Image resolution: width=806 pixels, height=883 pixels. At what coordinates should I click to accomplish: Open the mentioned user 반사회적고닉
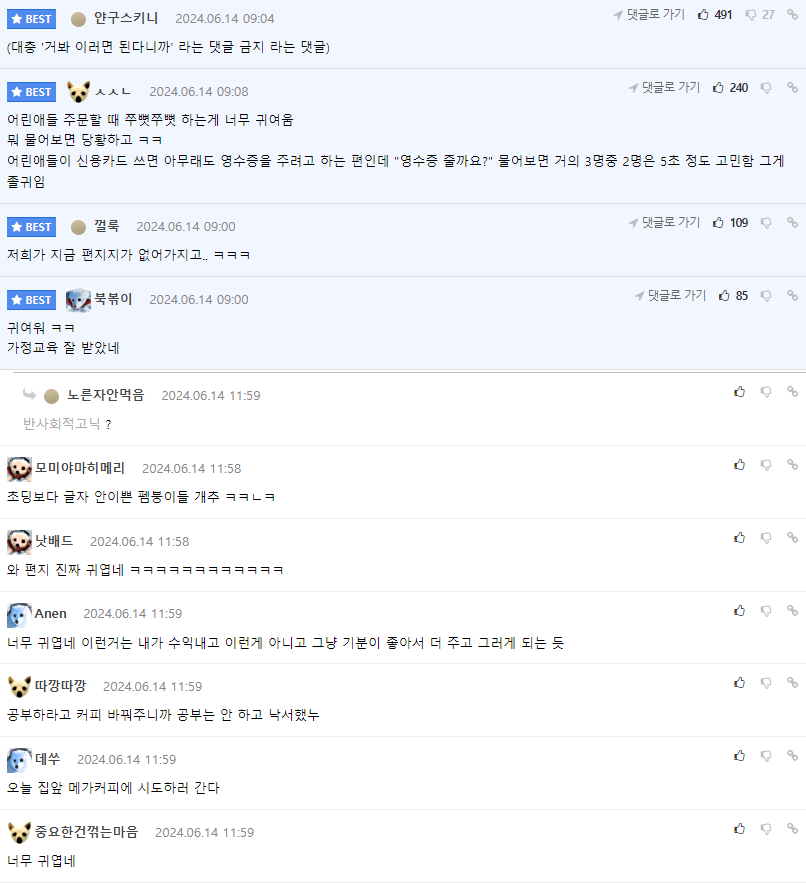point(61,424)
